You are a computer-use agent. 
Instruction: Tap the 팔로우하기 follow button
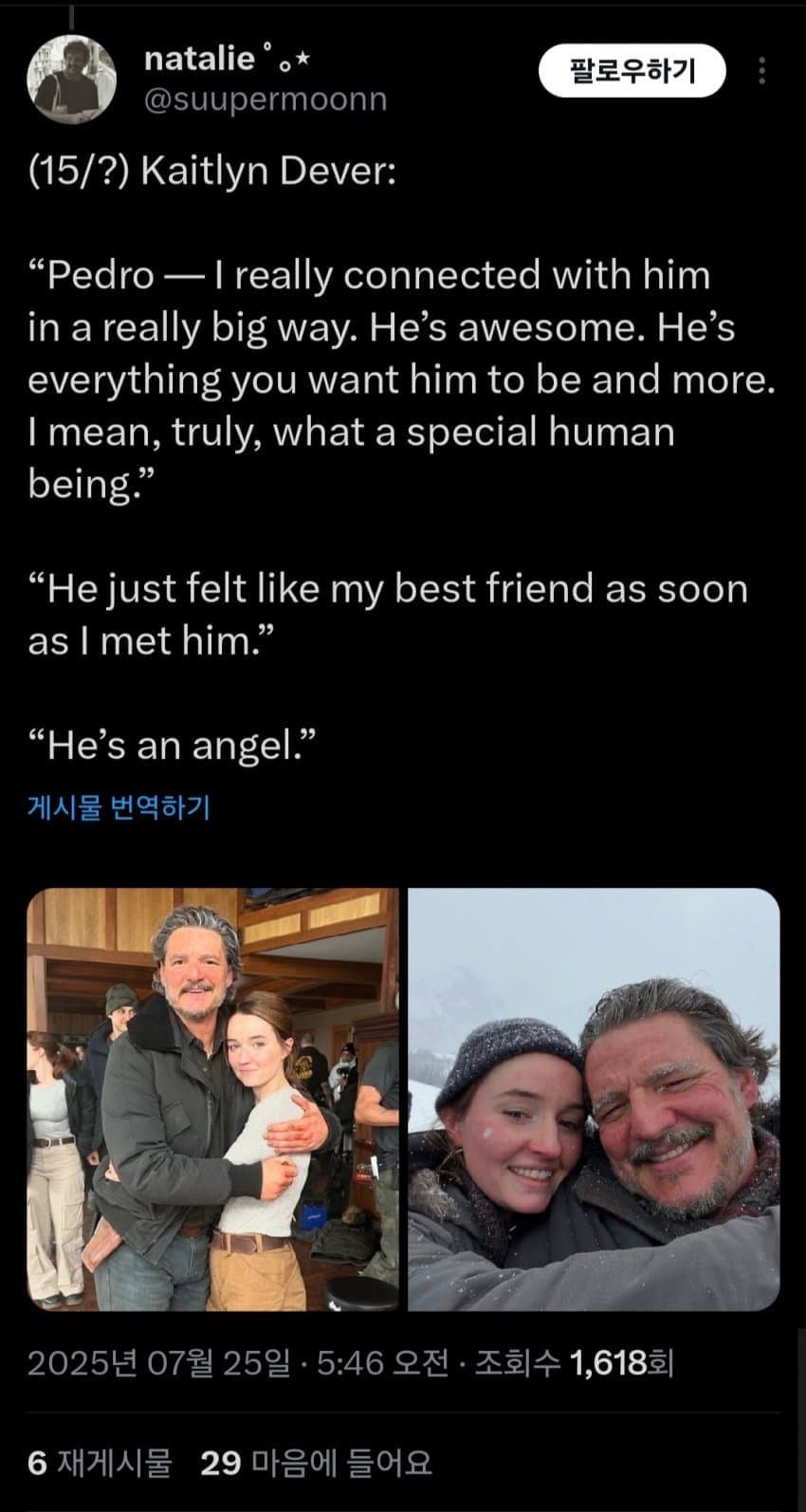point(632,71)
